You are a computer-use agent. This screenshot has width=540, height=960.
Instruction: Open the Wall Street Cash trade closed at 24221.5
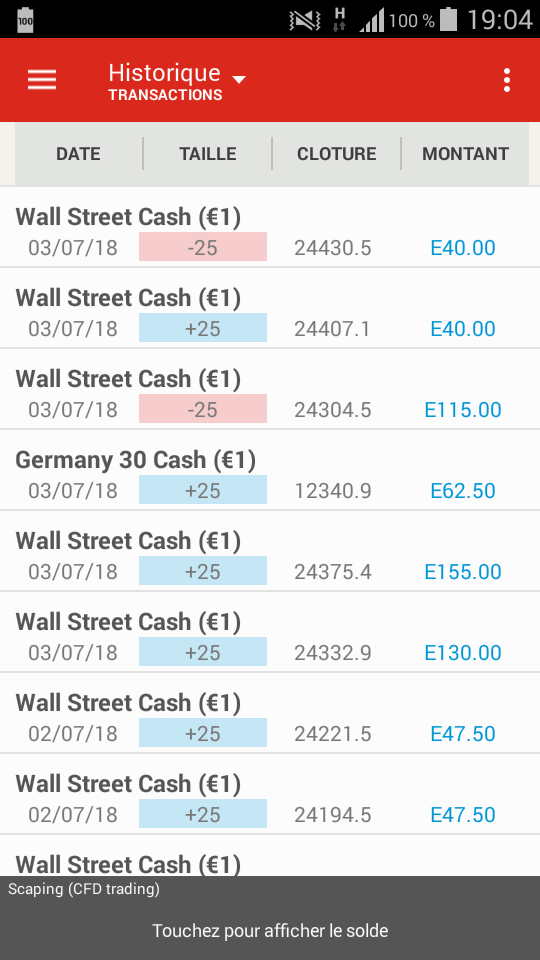click(270, 713)
